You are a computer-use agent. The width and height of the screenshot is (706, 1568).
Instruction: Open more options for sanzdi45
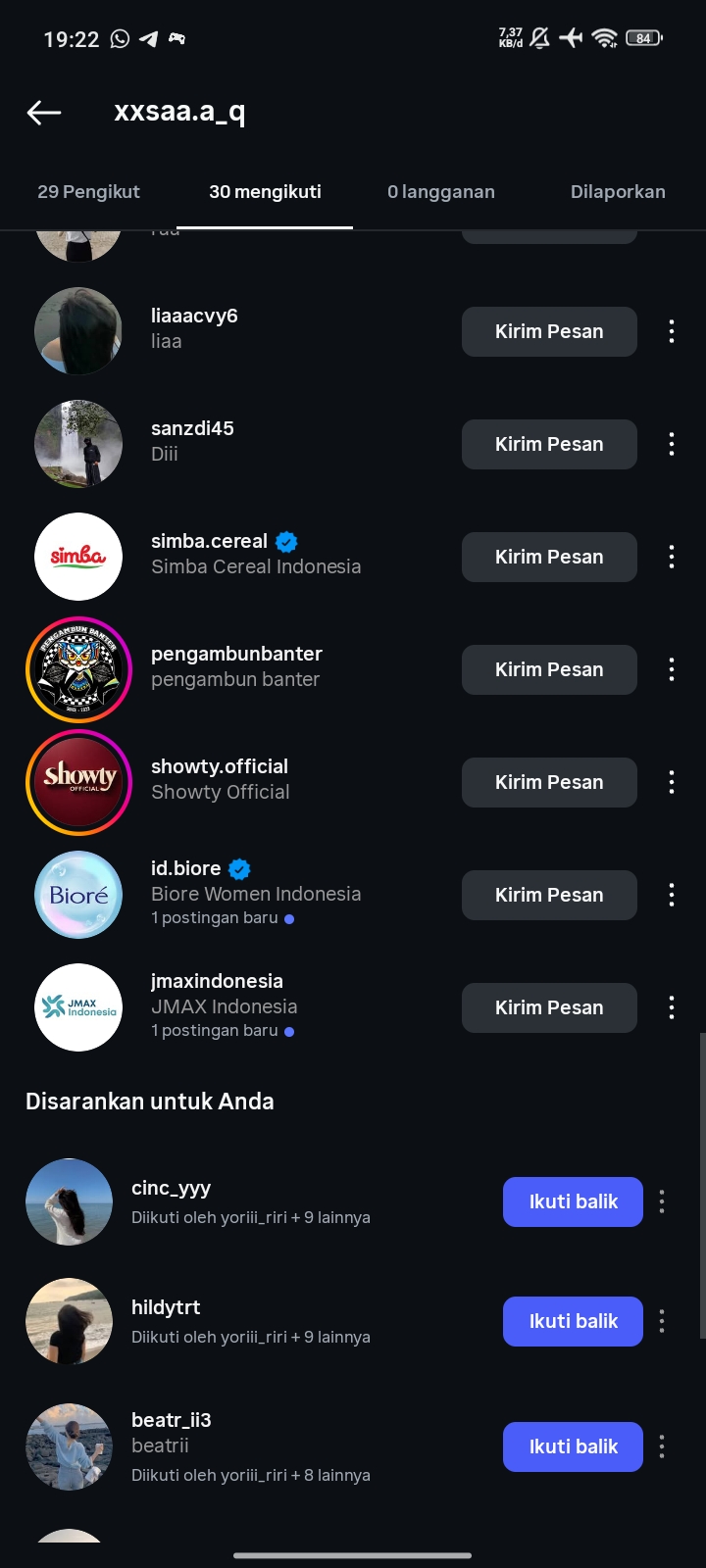[x=672, y=444]
